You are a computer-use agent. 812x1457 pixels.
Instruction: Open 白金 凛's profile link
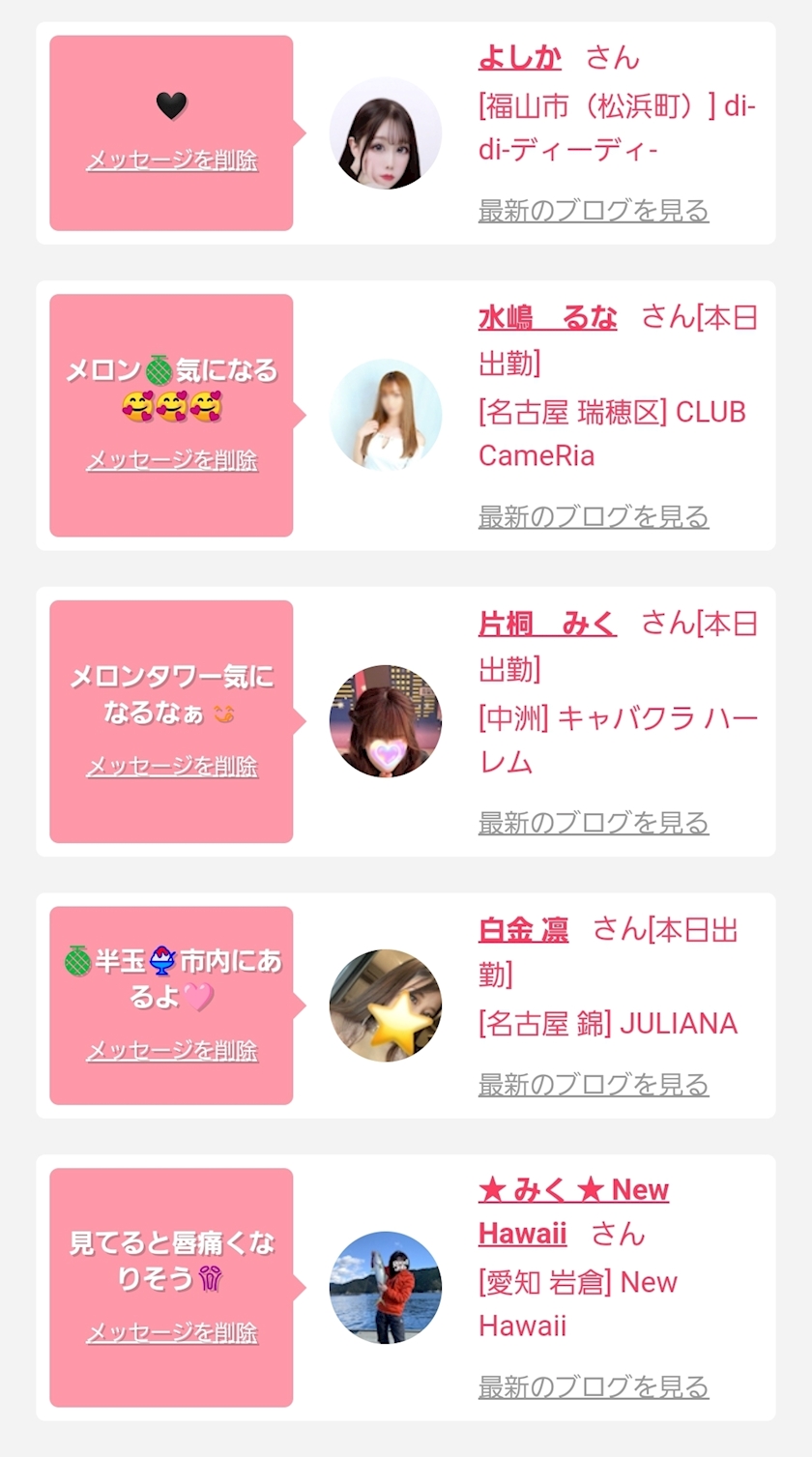(523, 930)
